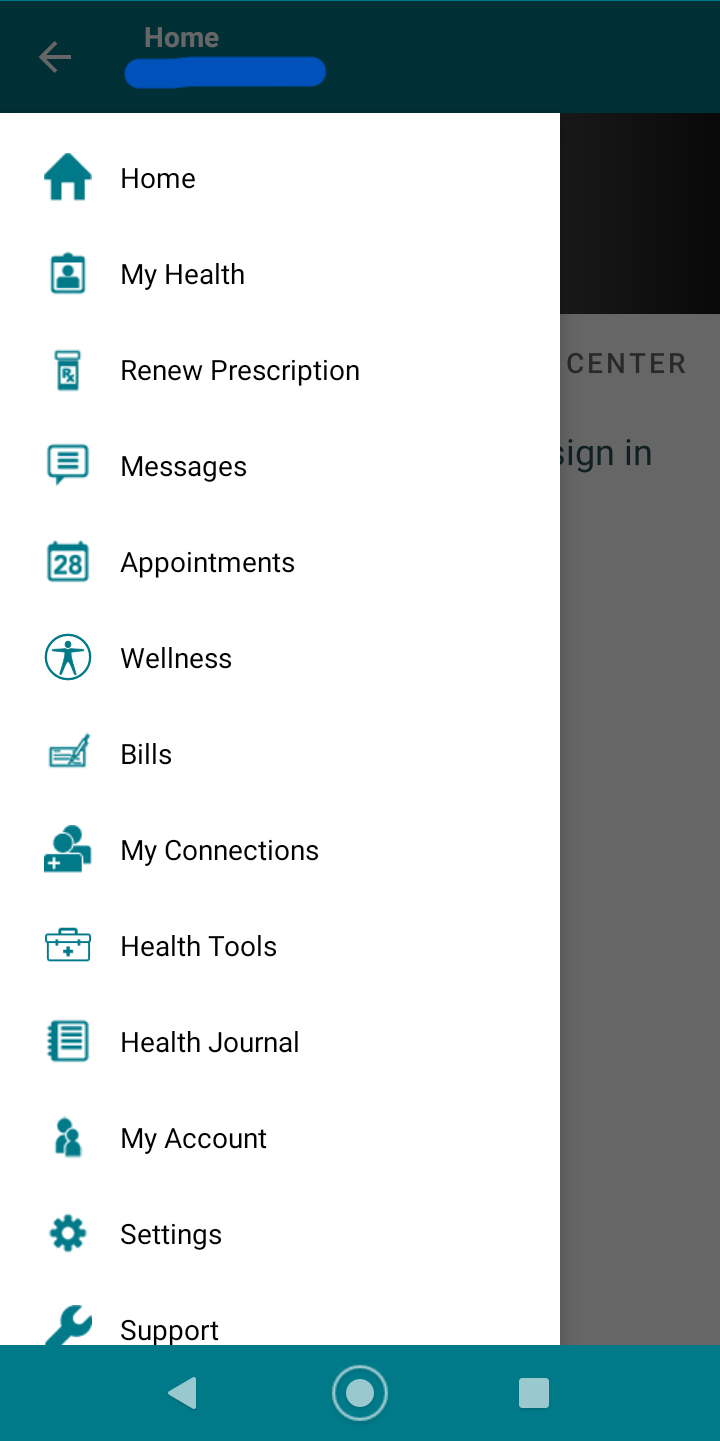
Task: Tap the Appointments calendar icon showing 28
Action: coord(67,561)
